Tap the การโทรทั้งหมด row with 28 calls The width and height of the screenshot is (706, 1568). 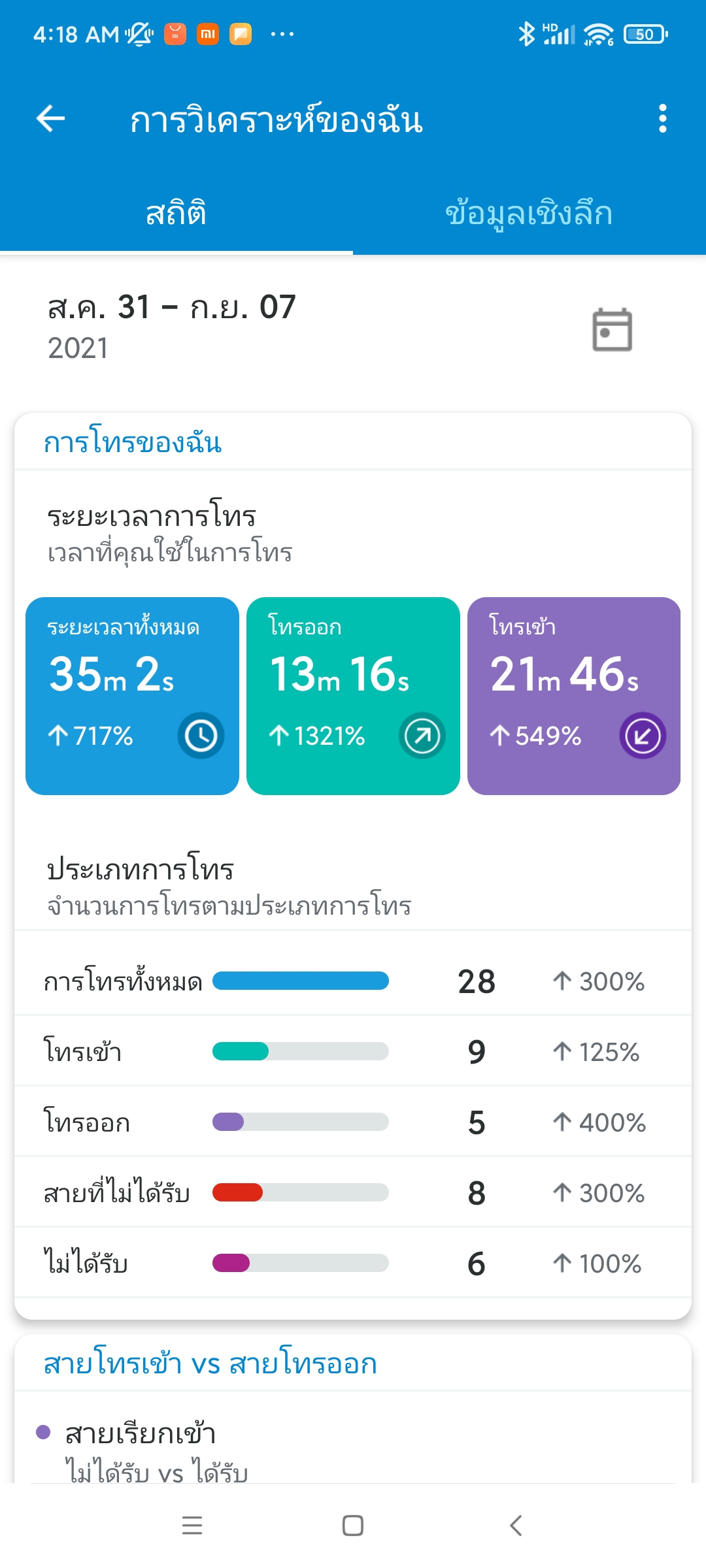353,981
